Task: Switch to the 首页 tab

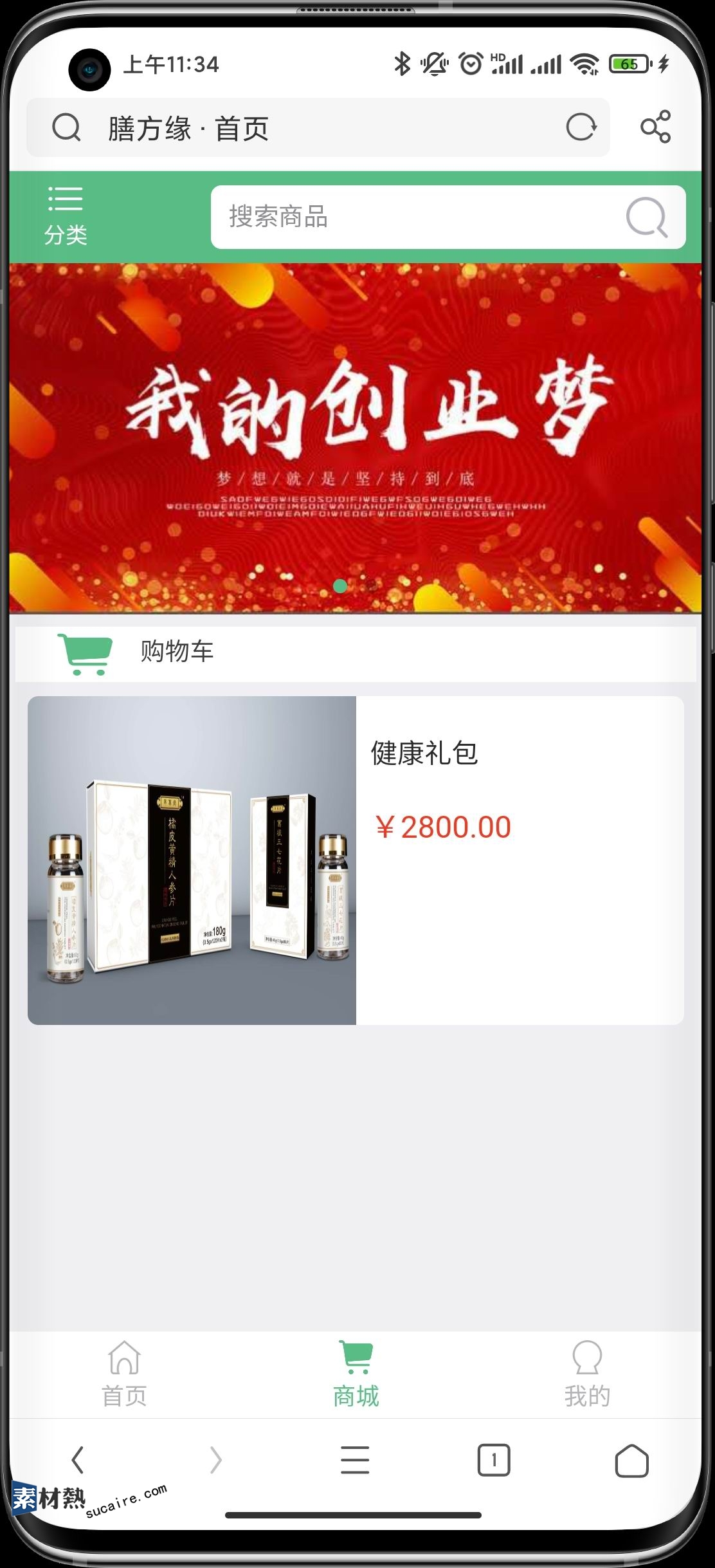Action: [124, 1372]
